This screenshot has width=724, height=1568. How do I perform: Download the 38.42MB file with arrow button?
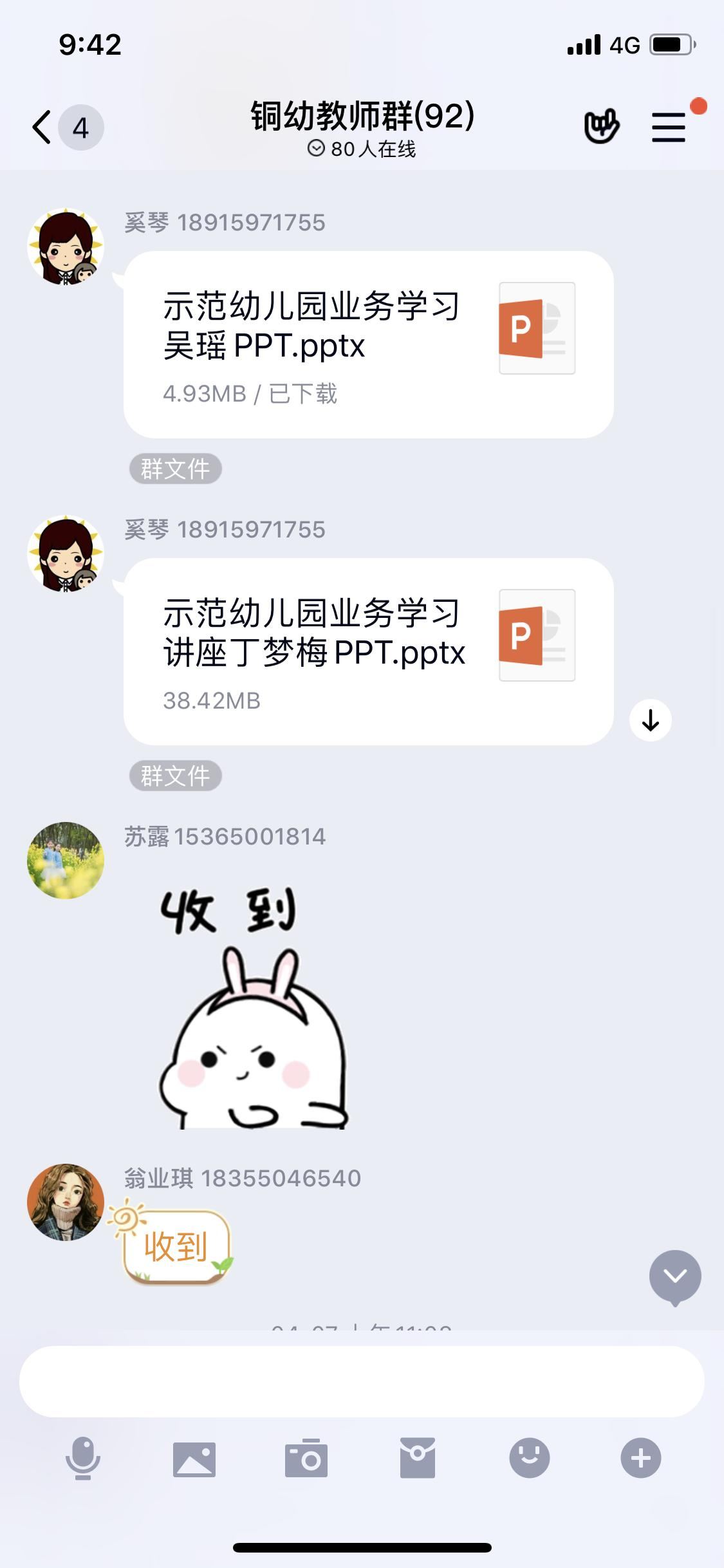(650, 720)
